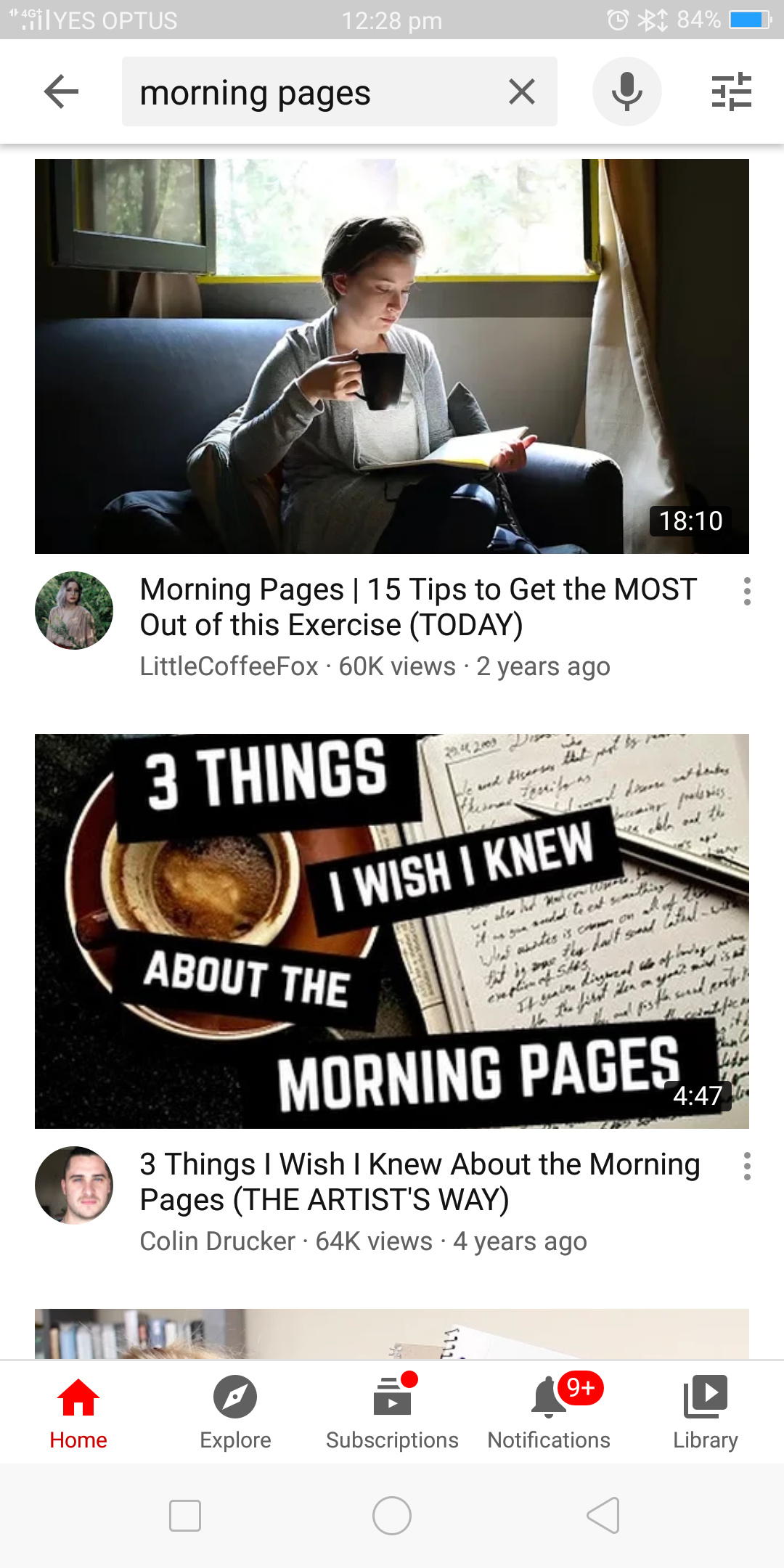Tap the morning pages search field

pyautogui.click(x=312, y=92)
